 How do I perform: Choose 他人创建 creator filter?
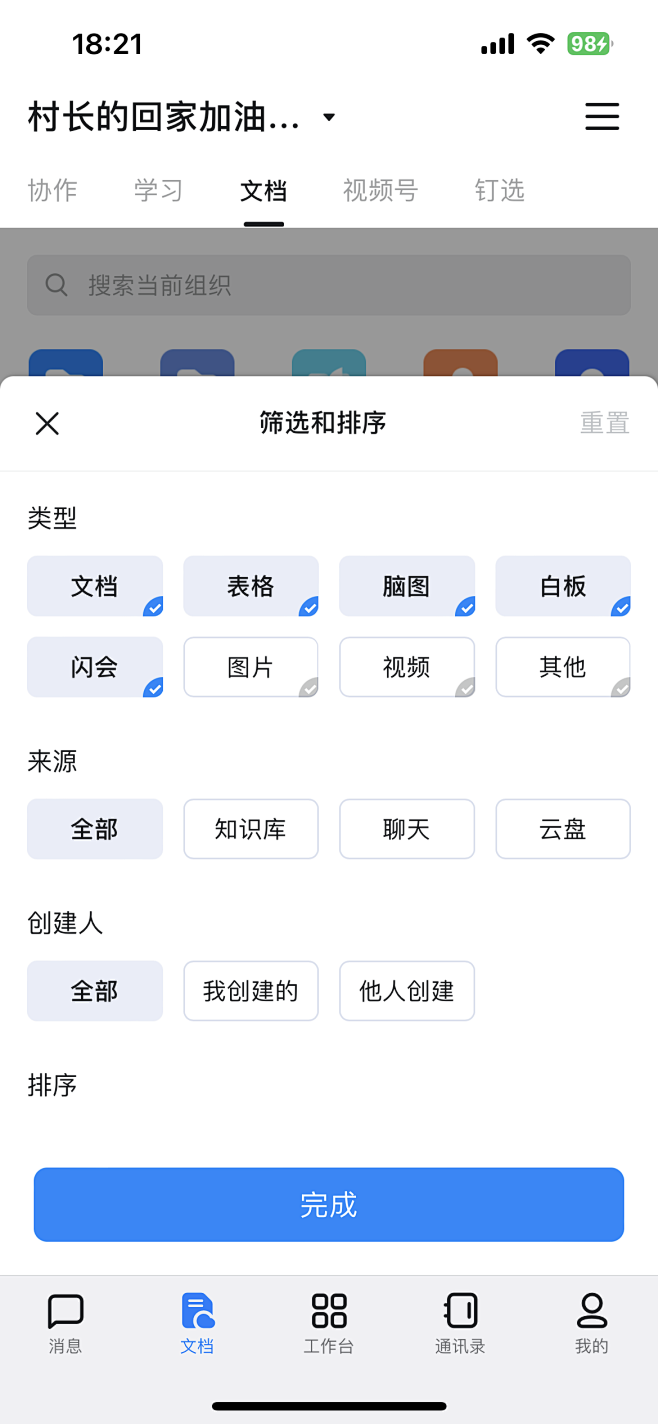(407, 991)
